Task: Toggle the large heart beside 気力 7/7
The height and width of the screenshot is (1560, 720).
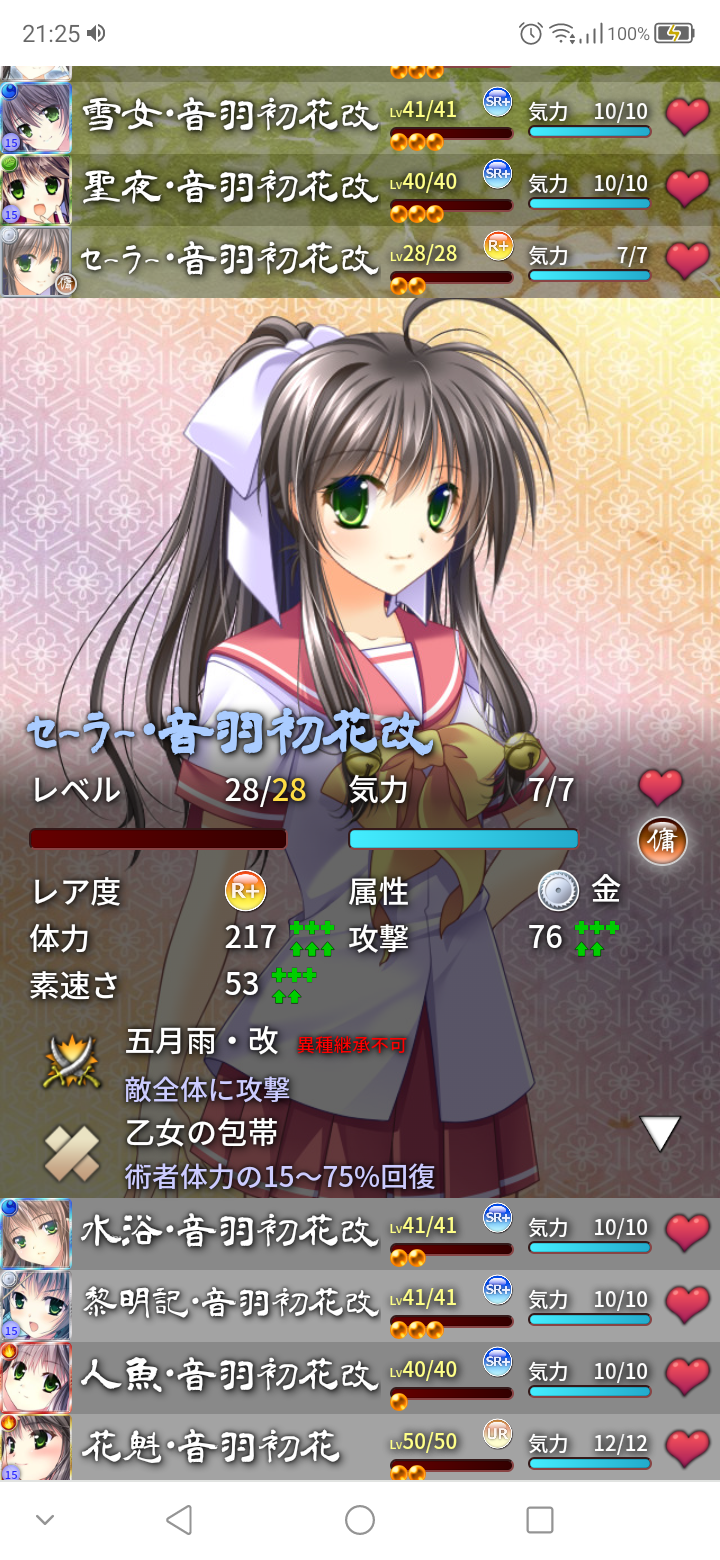Action: pyautogui.click(x=660, y=788)
